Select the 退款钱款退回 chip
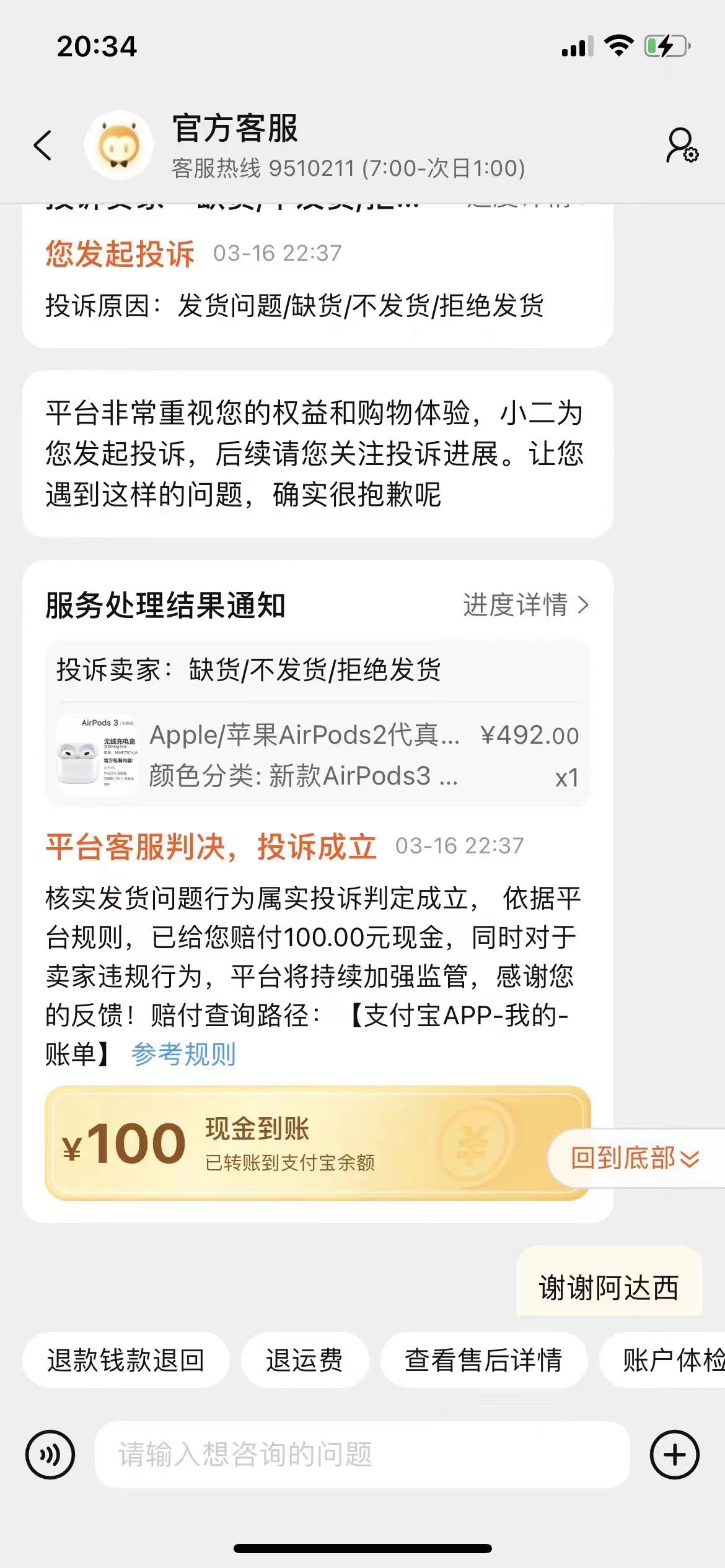Screen dimensions: 725x1568 click(126, 1360)
